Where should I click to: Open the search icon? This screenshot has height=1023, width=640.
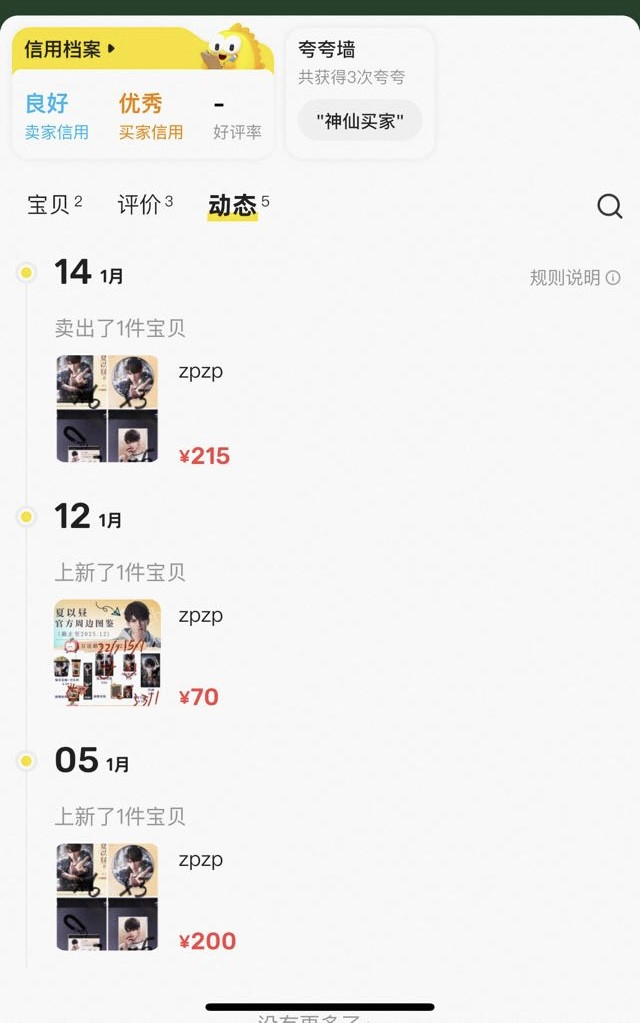(x=609, y=206)
